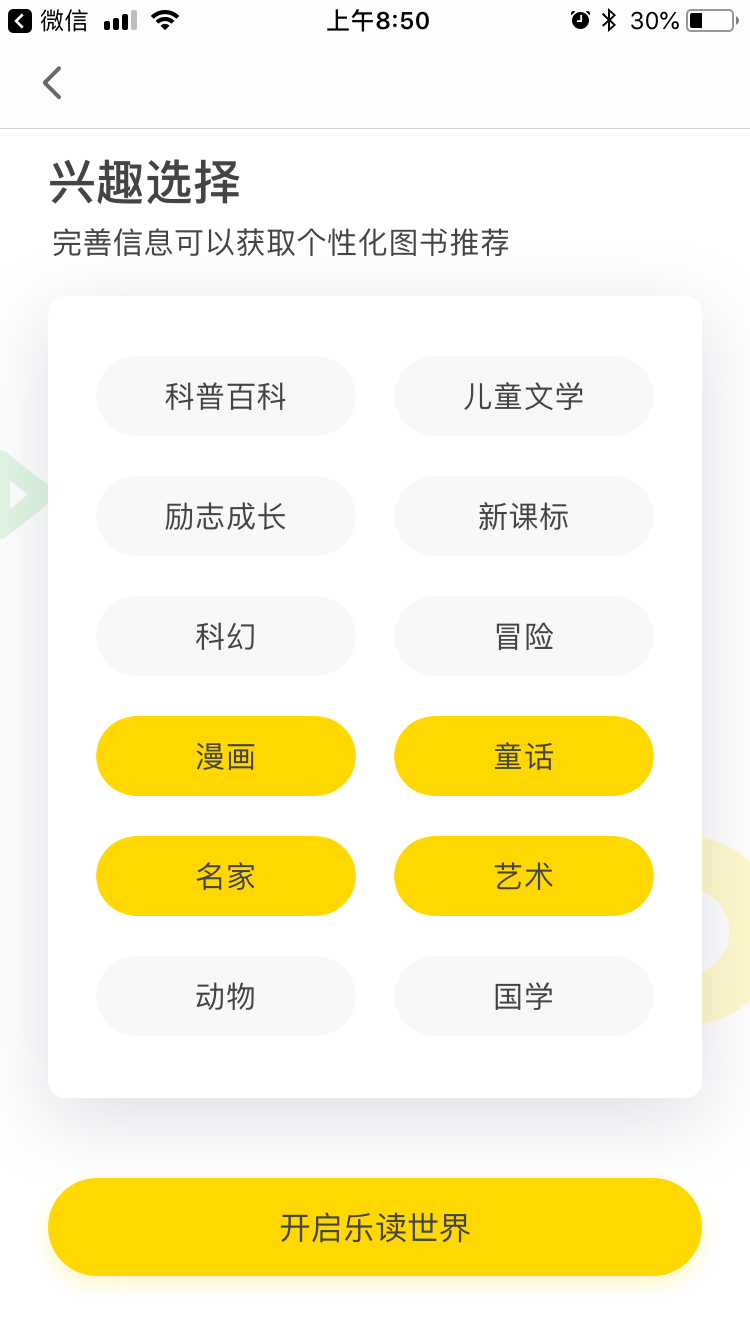
Task: Pick the 励志成长 category
Action: pyautogui.click(x=226, y=516)
